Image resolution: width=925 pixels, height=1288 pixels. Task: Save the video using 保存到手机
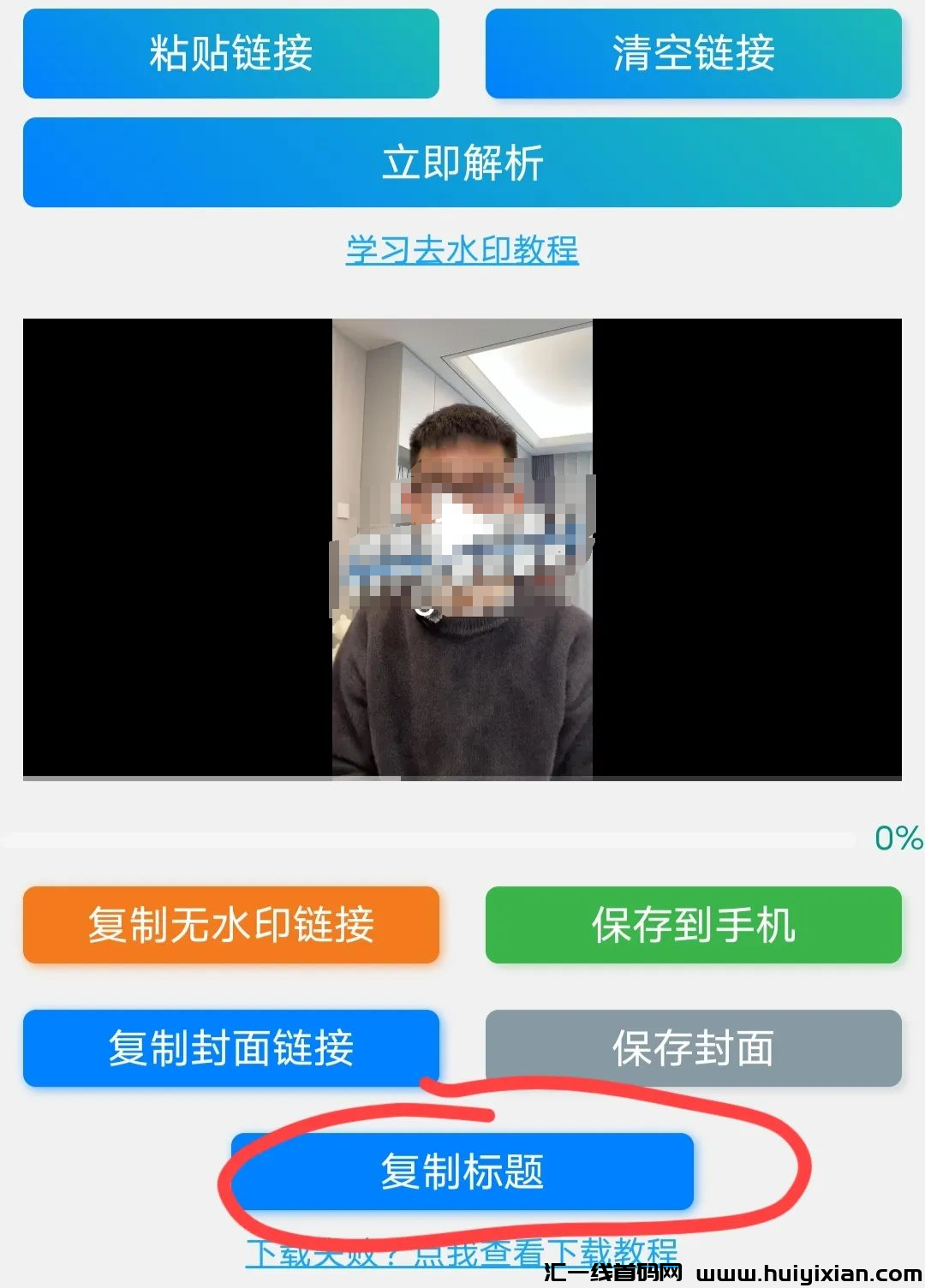coord(694,927)
